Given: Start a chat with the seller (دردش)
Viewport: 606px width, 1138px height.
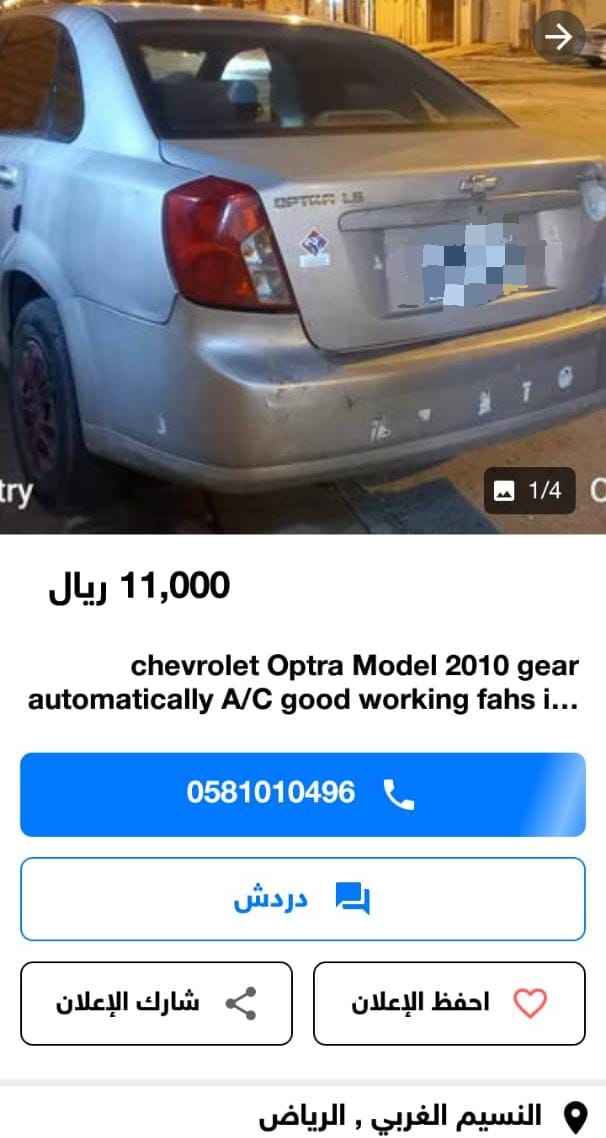Looking at the screenshot, I should pos(303,899).
